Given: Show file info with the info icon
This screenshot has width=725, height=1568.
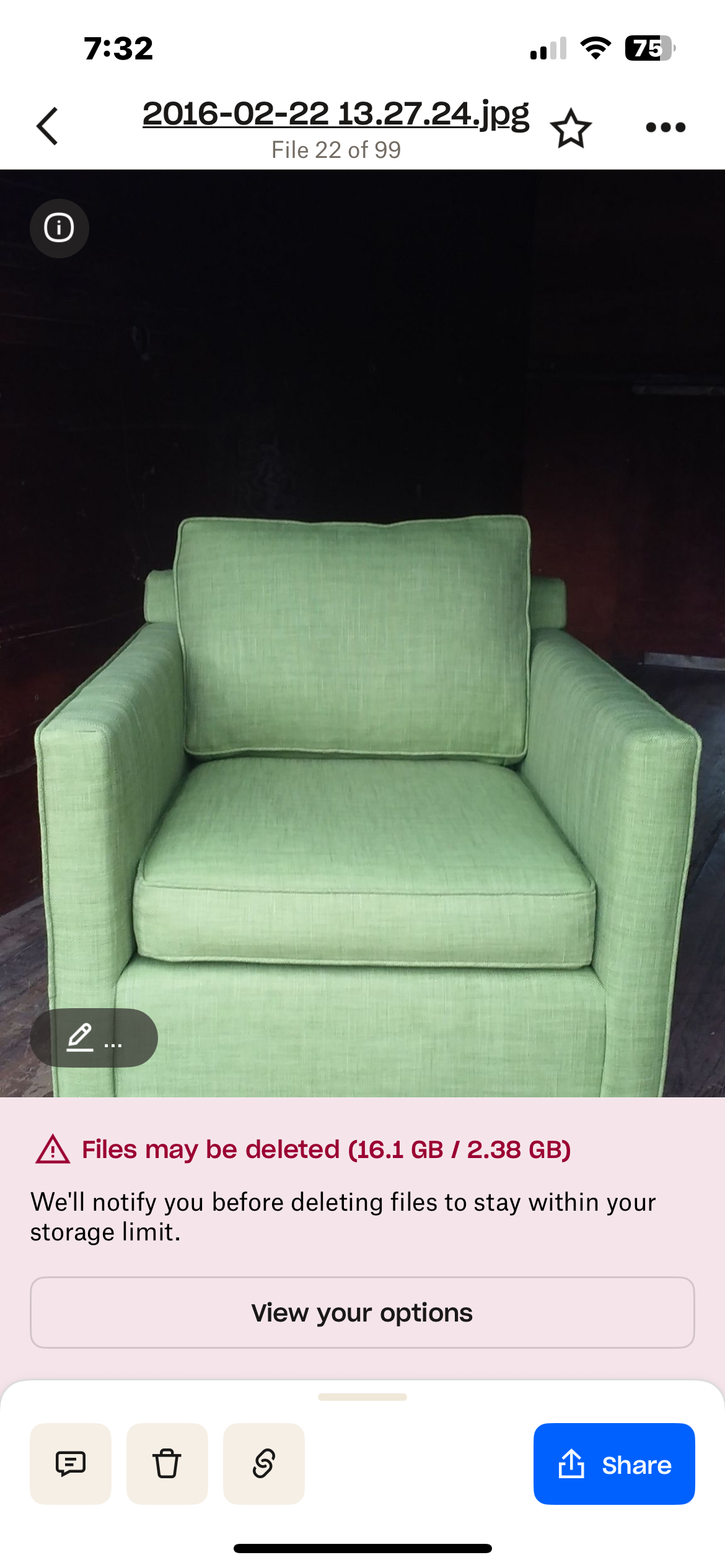Looking at the screenshot, I should pos(59,228).
